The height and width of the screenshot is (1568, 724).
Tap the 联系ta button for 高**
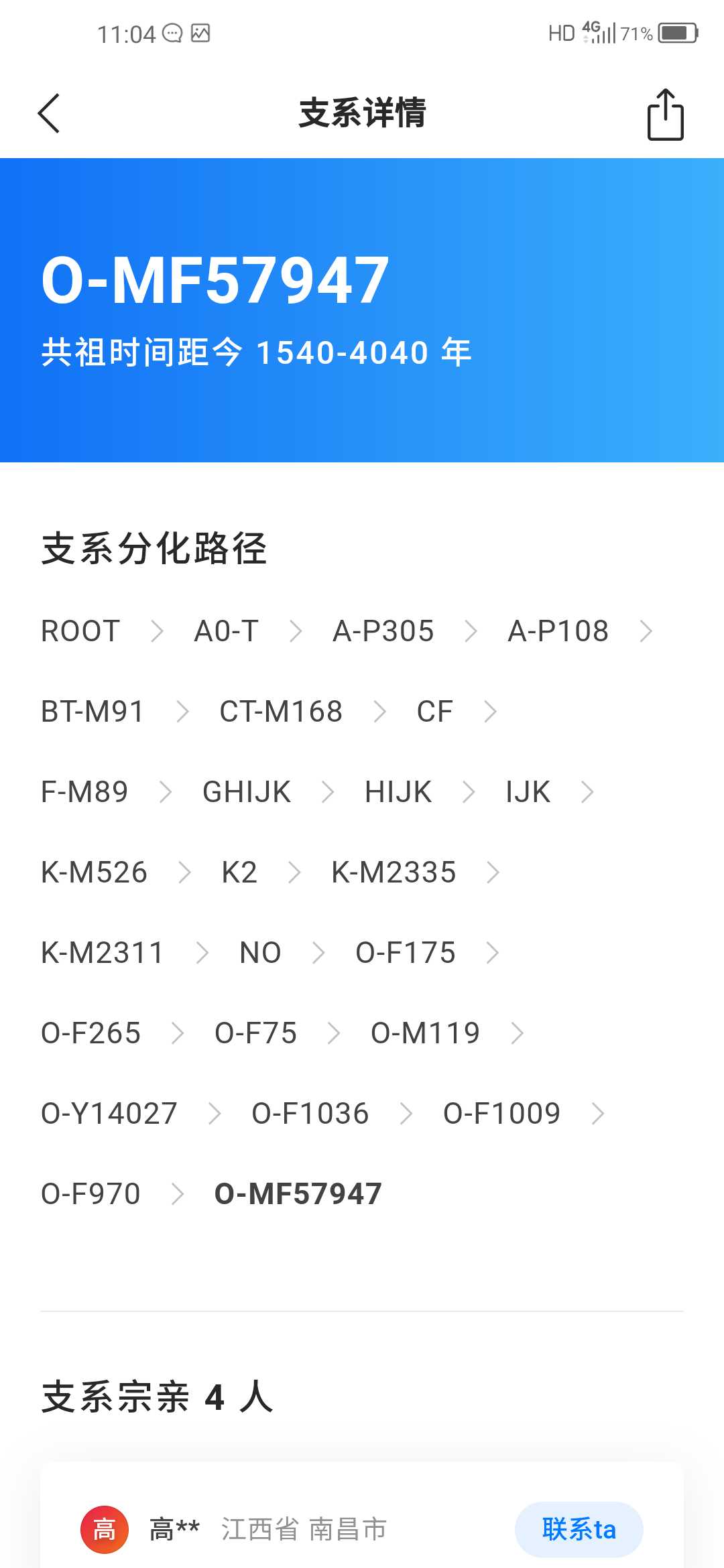click(x=579, y=1529)
